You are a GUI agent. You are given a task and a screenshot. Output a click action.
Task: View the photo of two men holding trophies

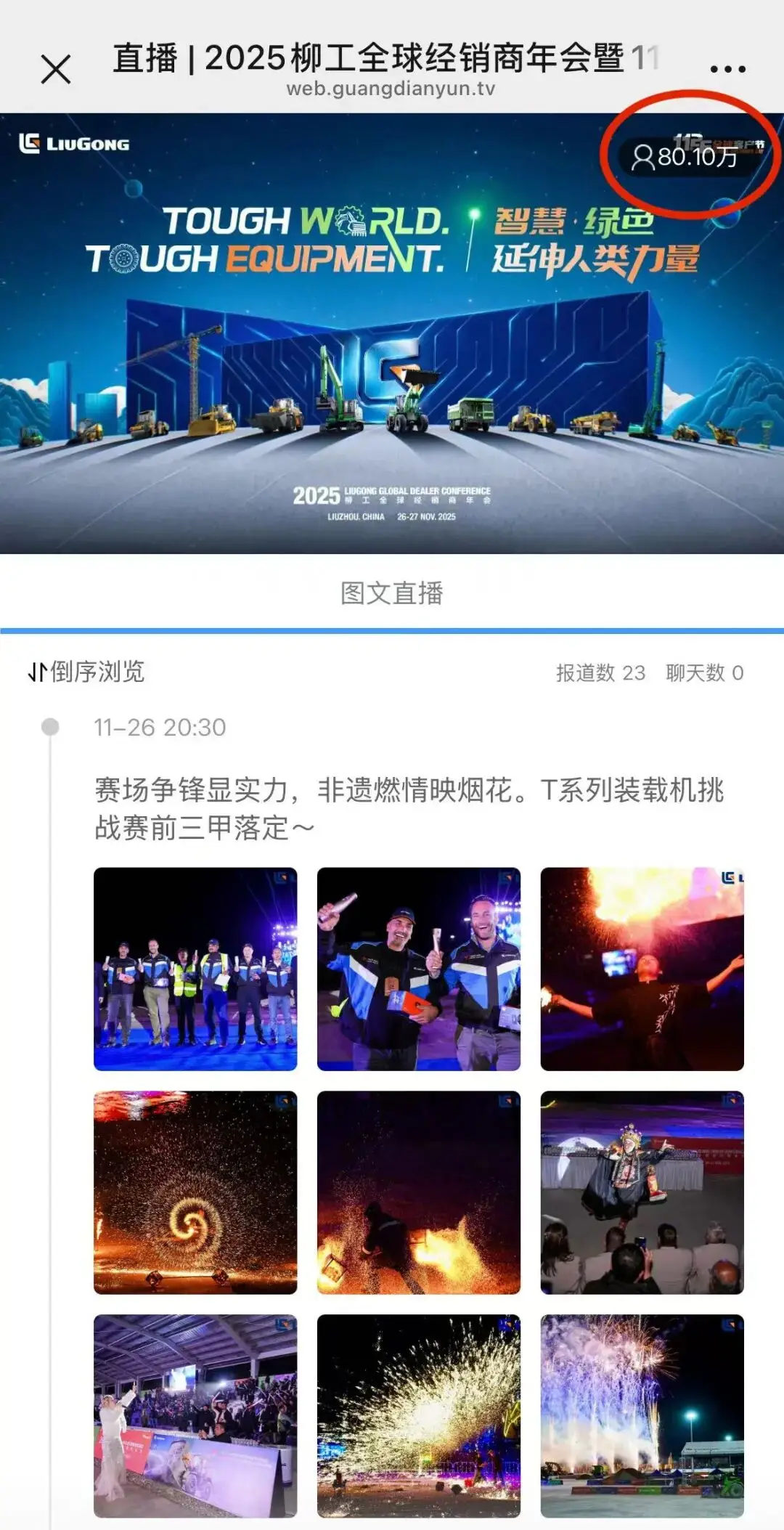click(419, 969)
